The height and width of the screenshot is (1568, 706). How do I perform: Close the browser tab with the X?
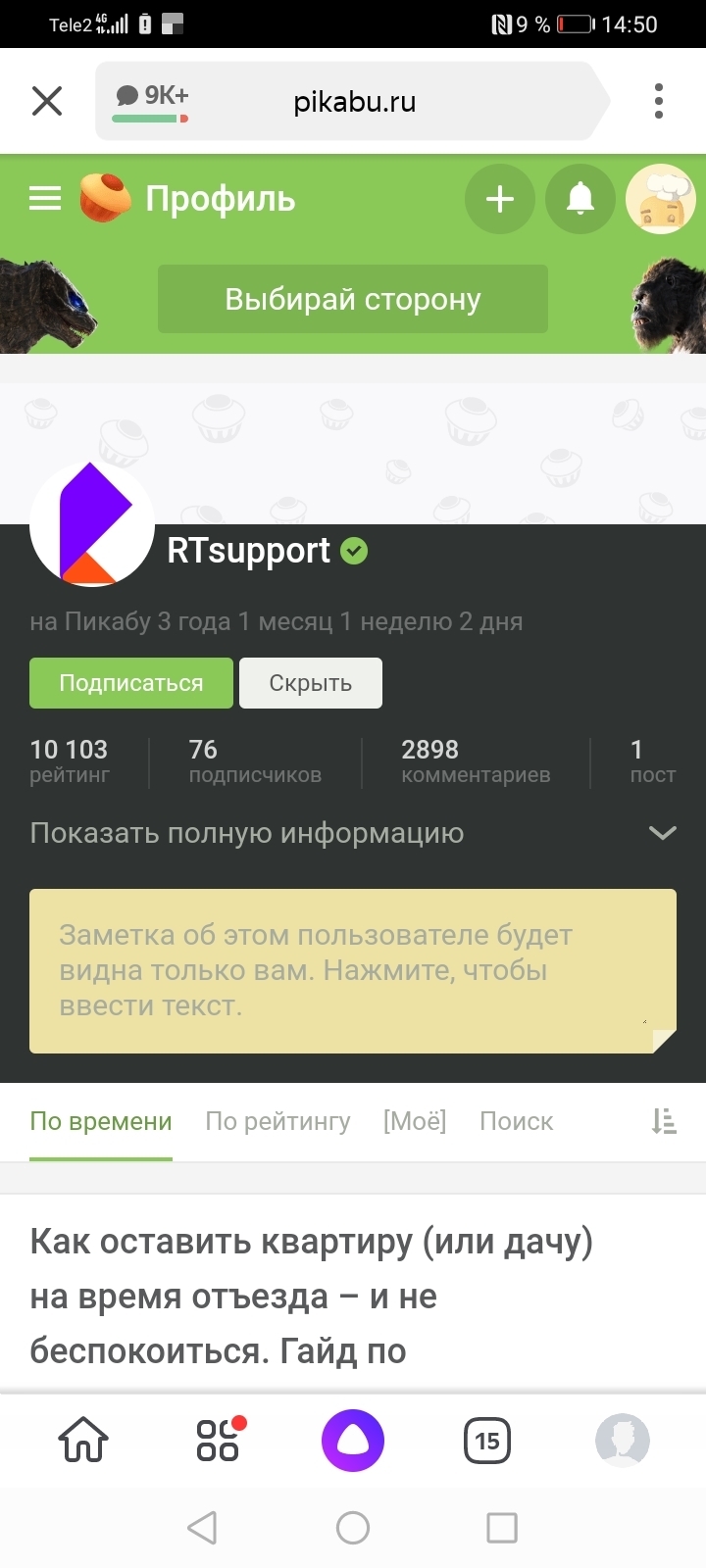(47, 101)
